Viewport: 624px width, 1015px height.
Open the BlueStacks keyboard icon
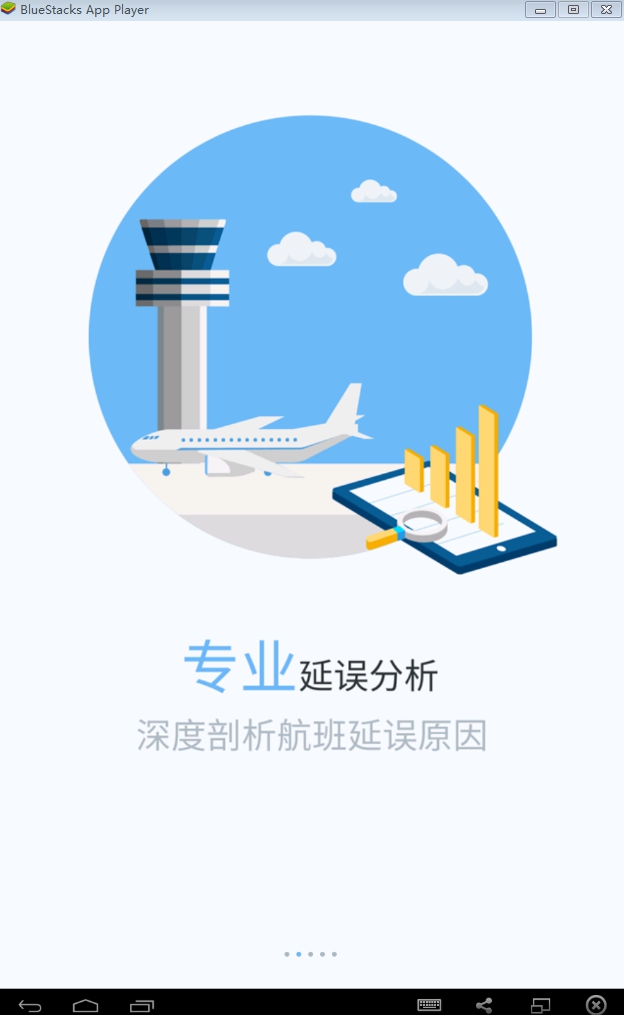tap(430, 1004)
